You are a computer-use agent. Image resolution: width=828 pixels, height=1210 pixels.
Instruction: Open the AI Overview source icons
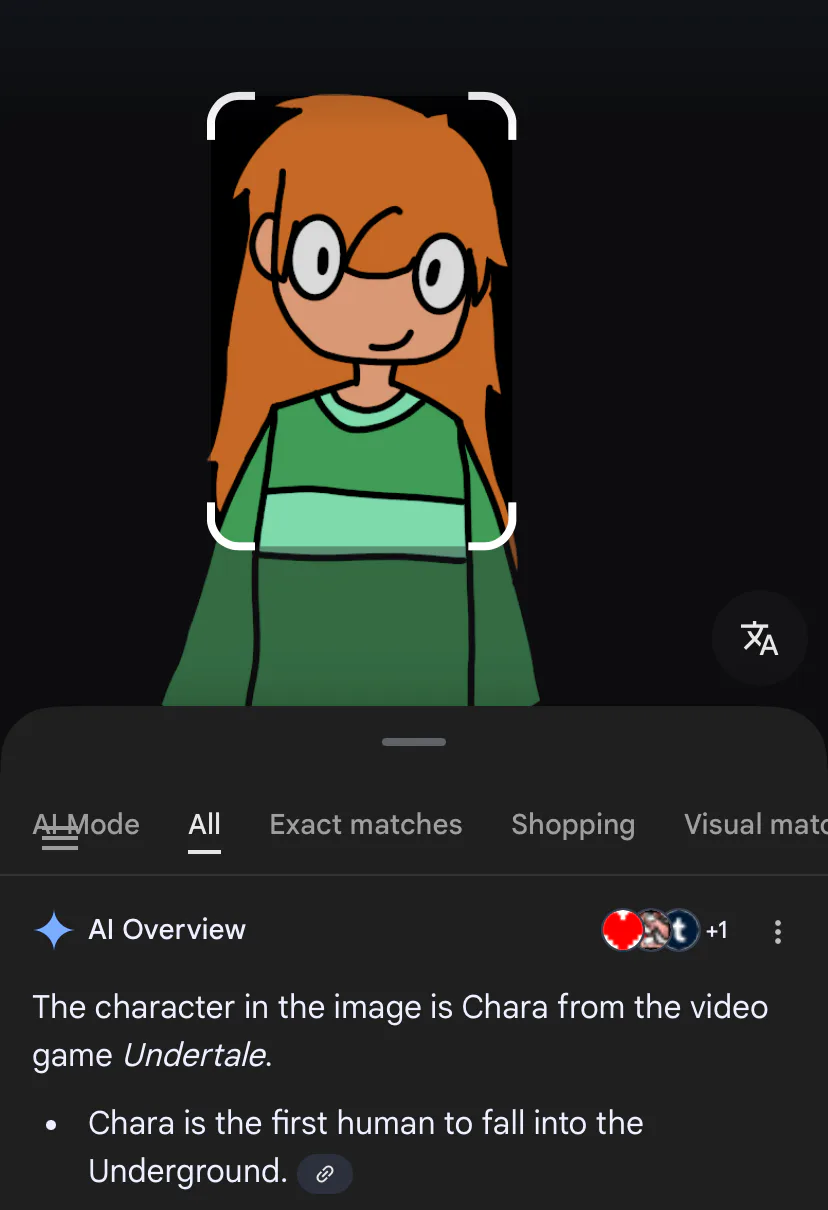[664, 931]
